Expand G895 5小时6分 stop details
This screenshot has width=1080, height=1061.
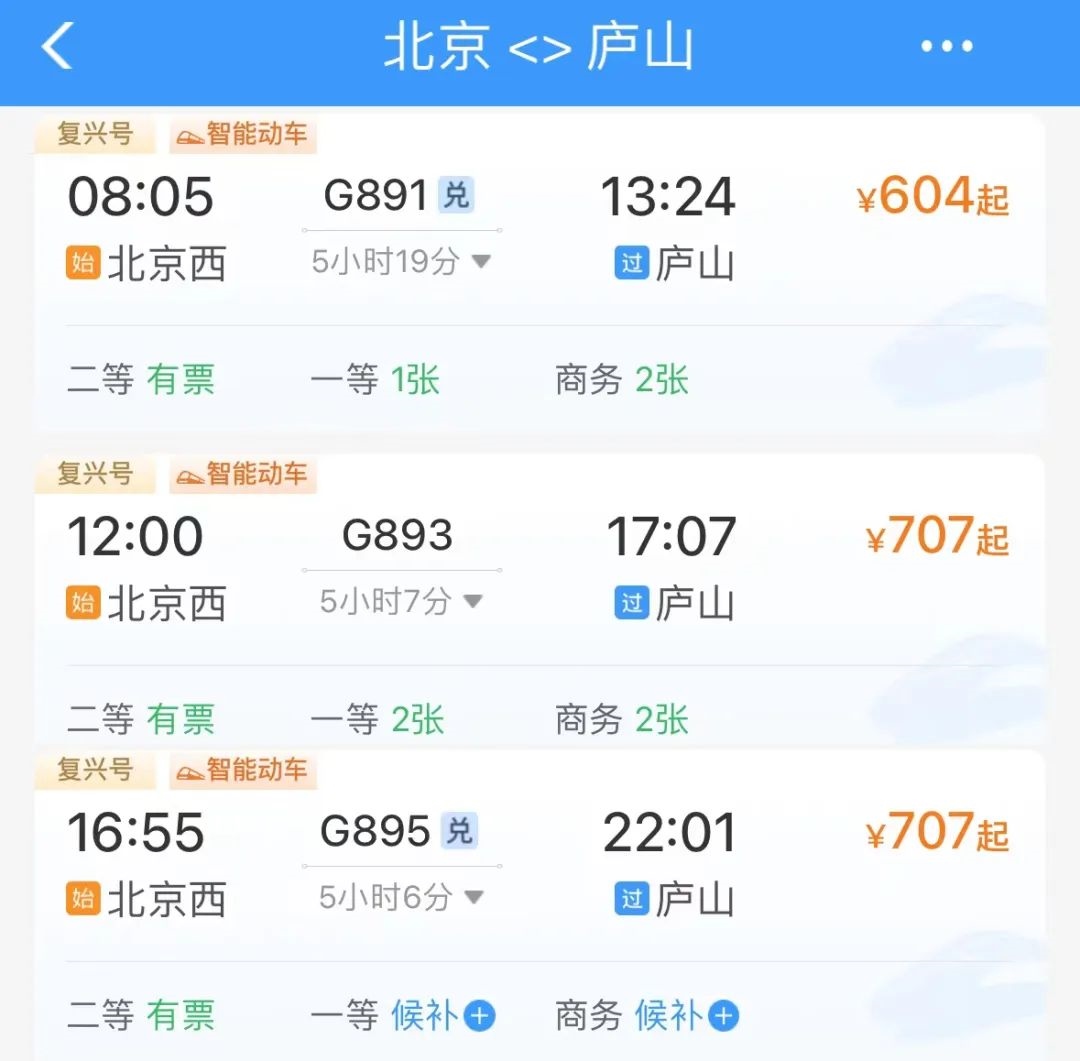[x=401, y=898]
